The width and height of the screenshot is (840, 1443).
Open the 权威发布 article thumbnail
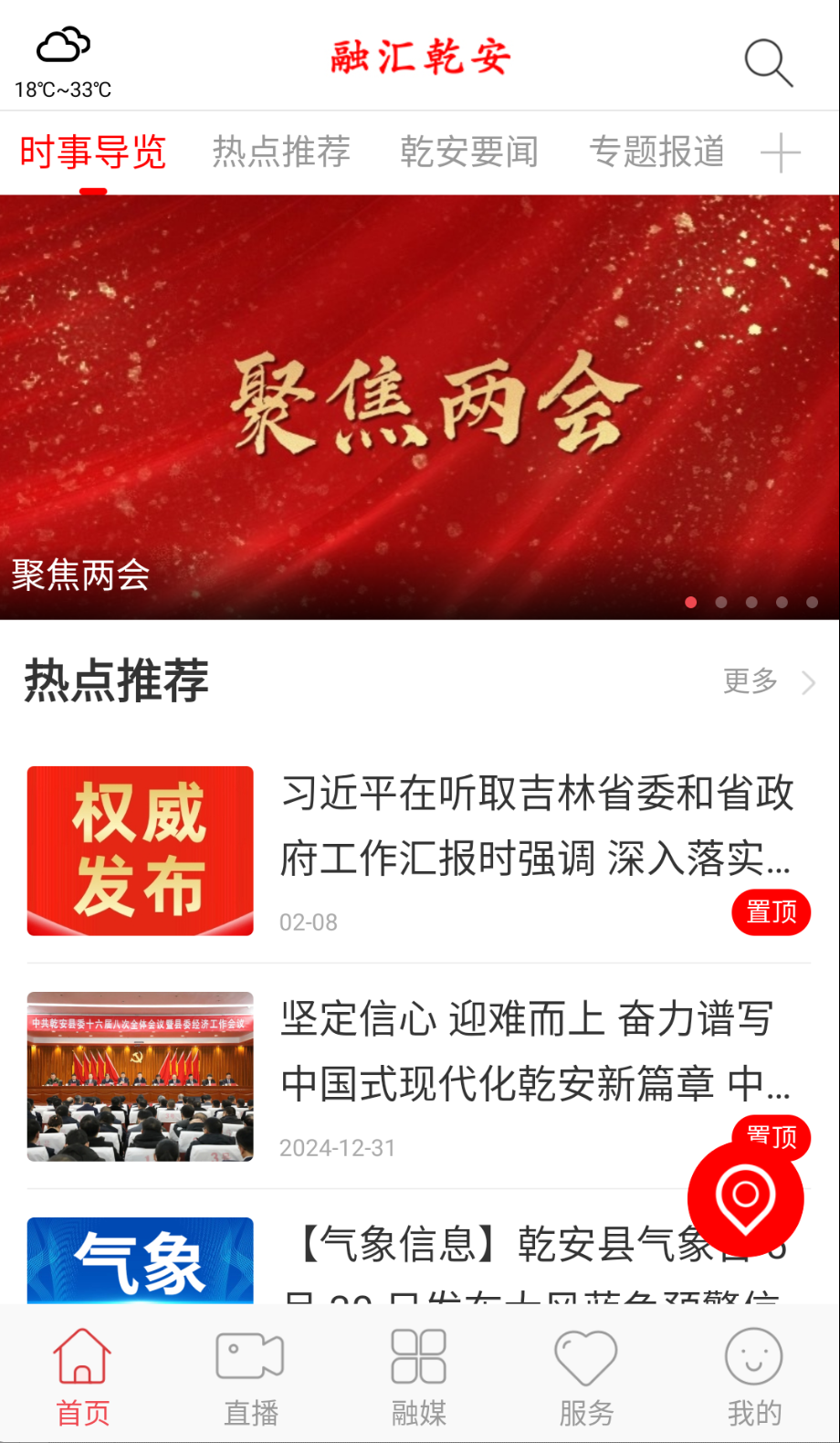[139, 850]
